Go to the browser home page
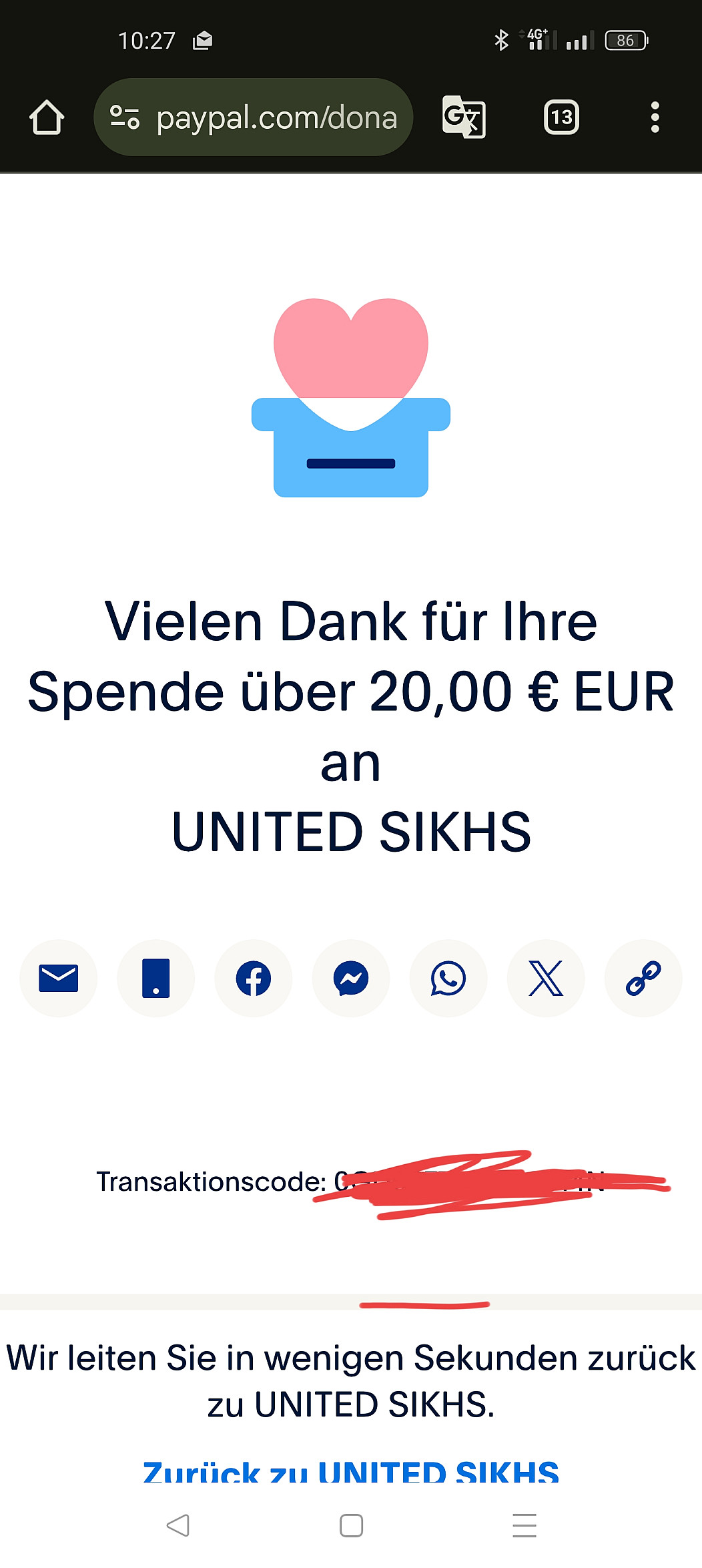 47,117
